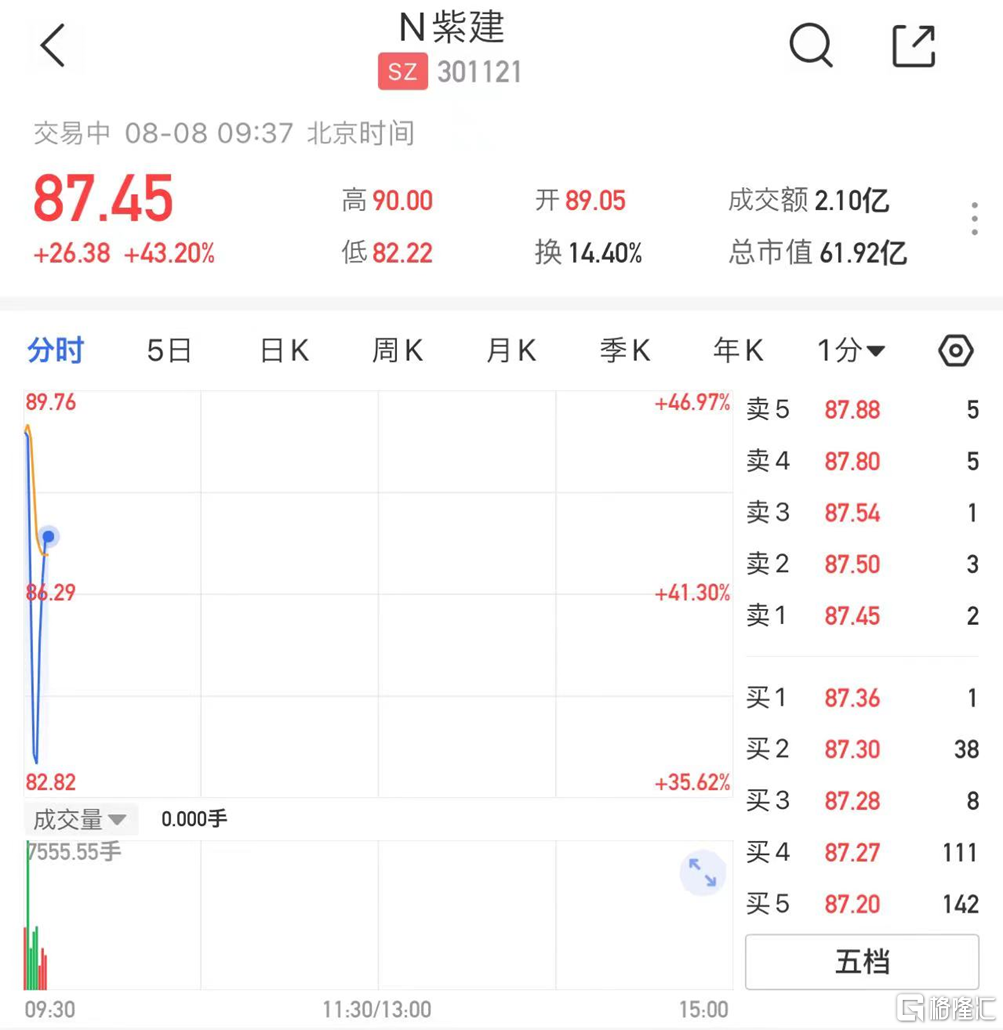Share this stock page
The width and height of the screenshot is (1003, 1030).
pyautogui.click(x=913, y=46)
